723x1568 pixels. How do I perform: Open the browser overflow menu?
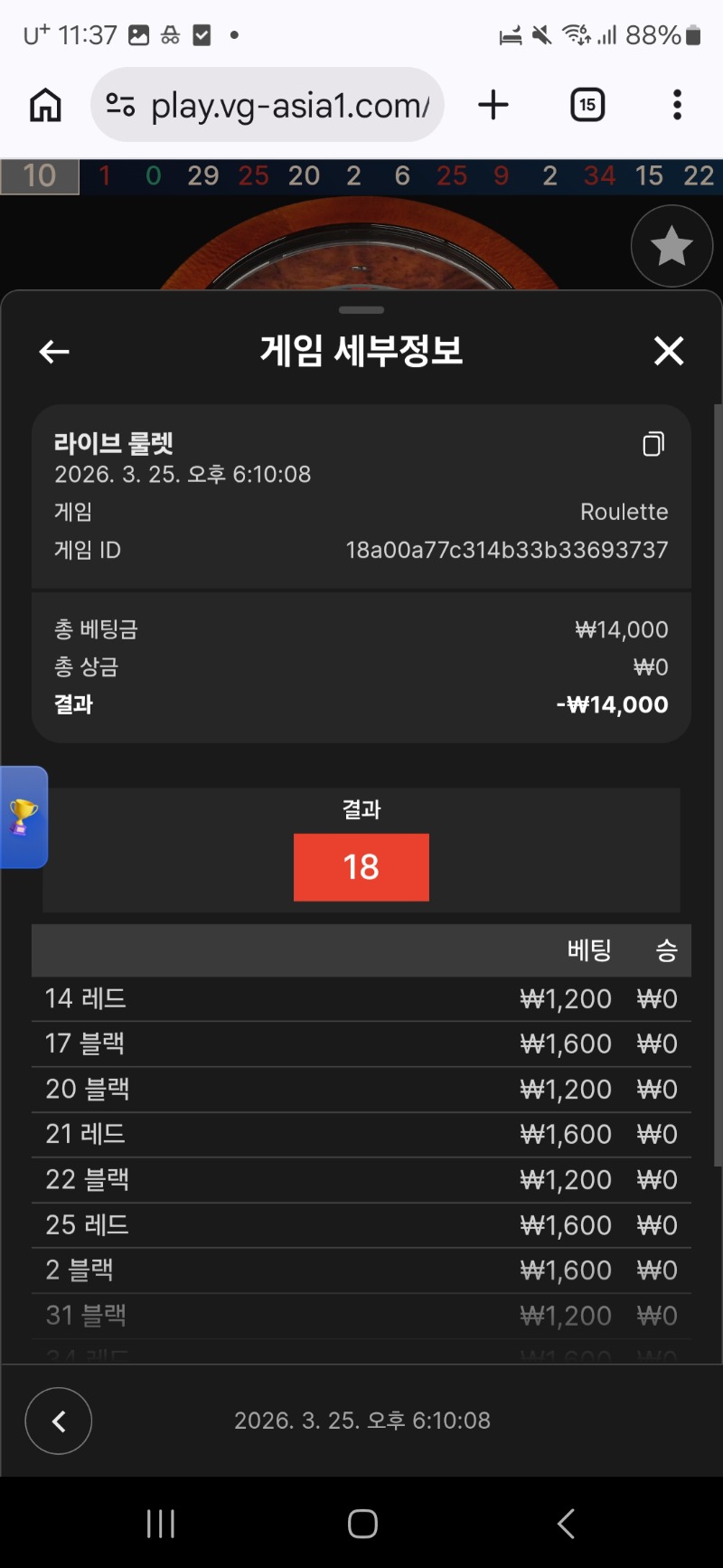677,105
